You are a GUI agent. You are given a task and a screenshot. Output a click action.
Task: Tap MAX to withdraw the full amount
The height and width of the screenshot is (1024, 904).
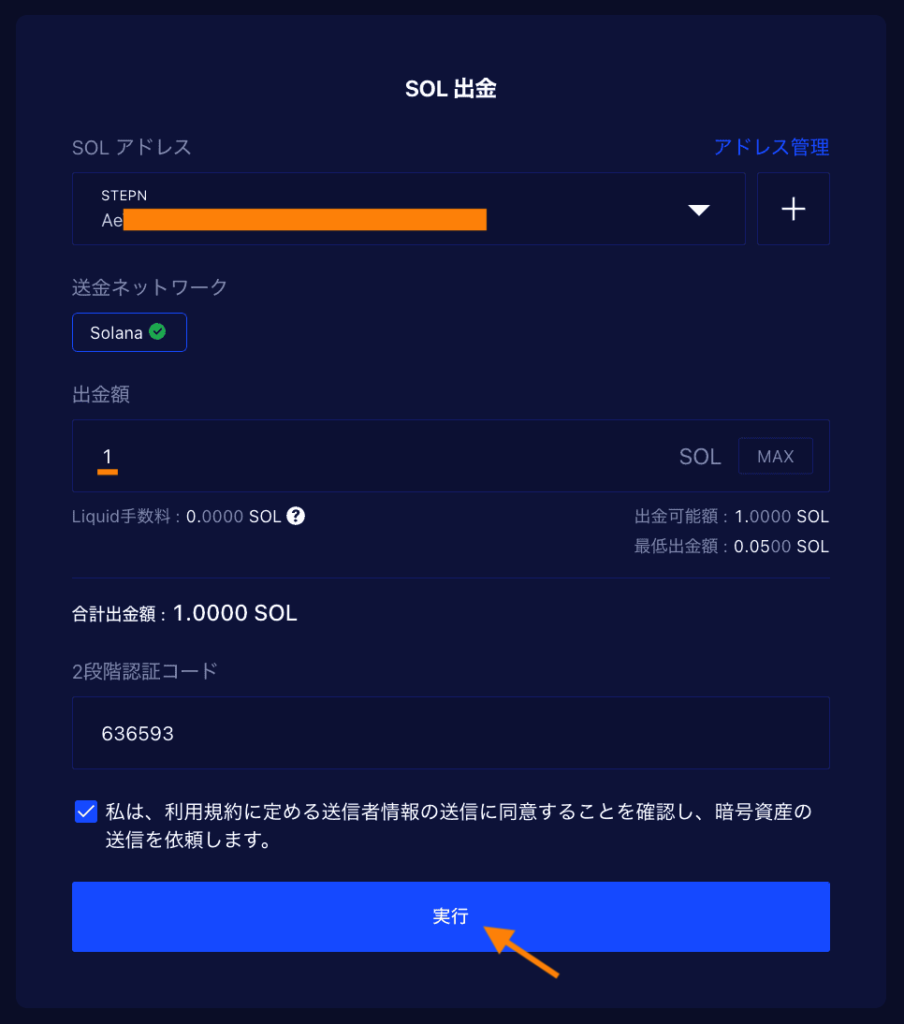tap(775, 457)
